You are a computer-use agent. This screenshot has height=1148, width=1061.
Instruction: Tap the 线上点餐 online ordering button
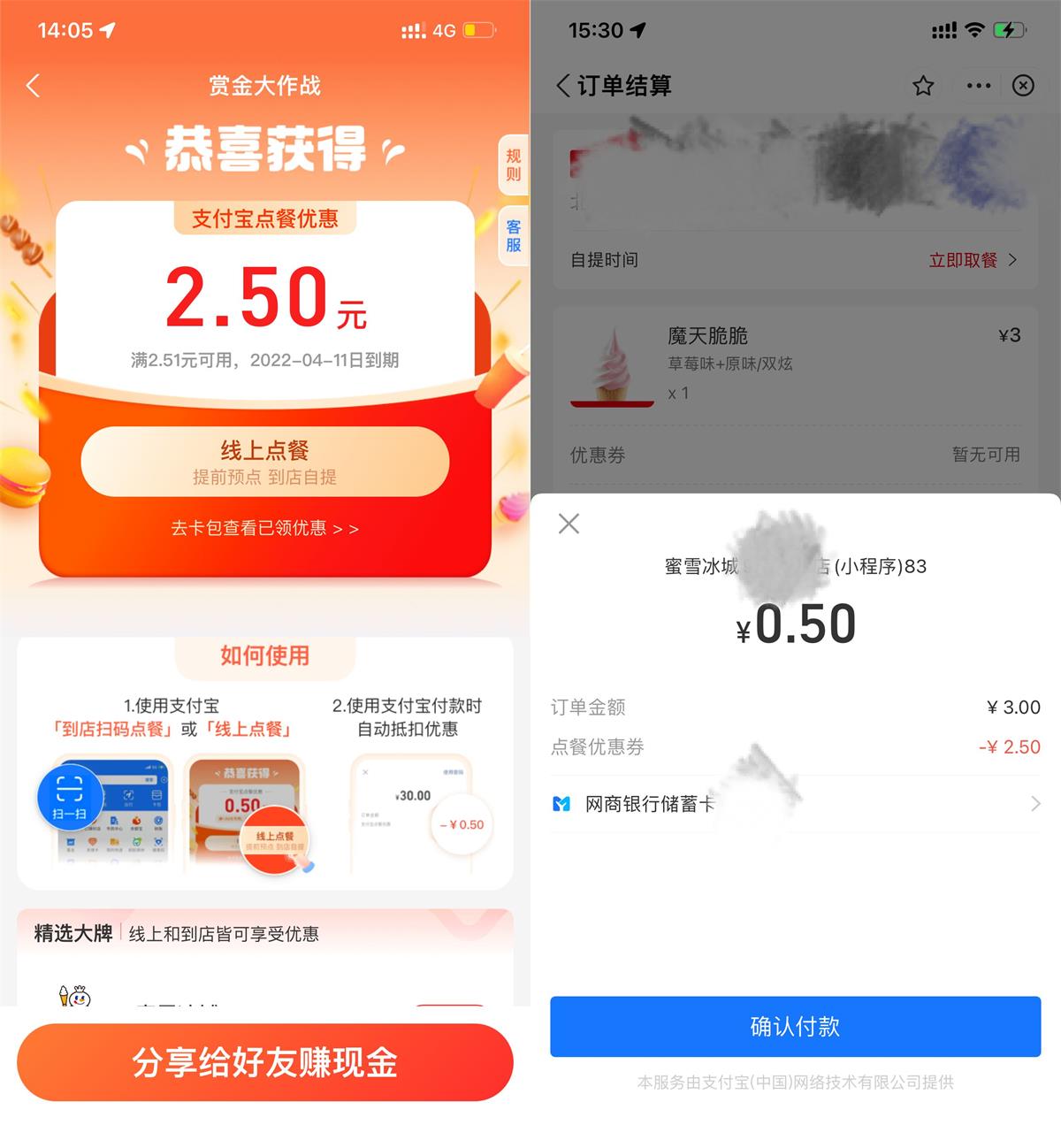[264, 461]
